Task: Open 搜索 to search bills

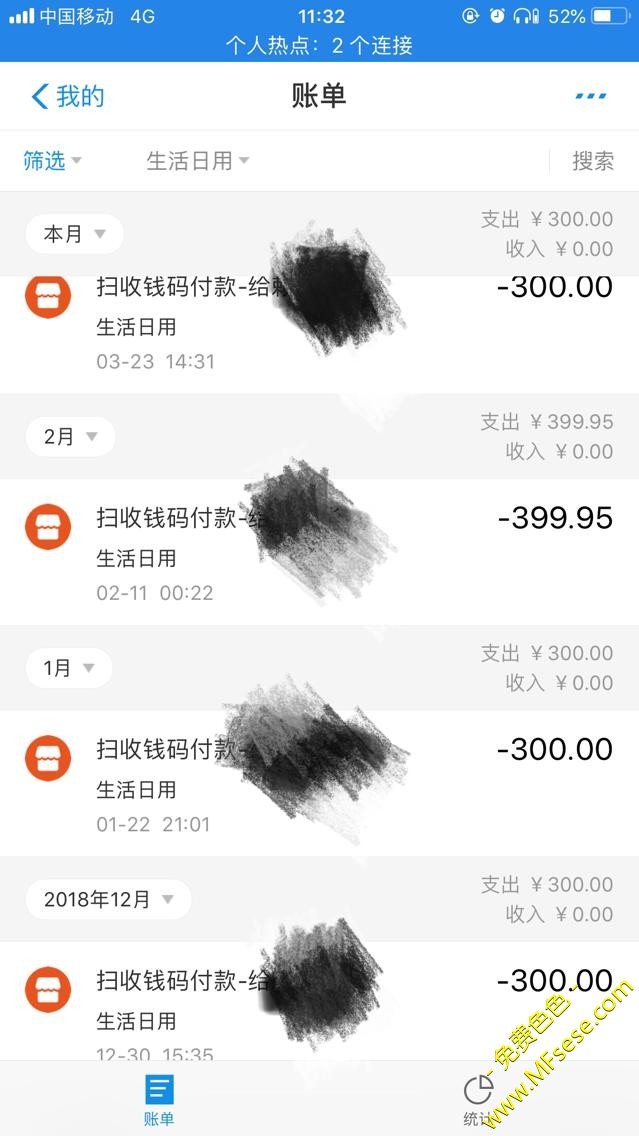Action: click(592, 160)
